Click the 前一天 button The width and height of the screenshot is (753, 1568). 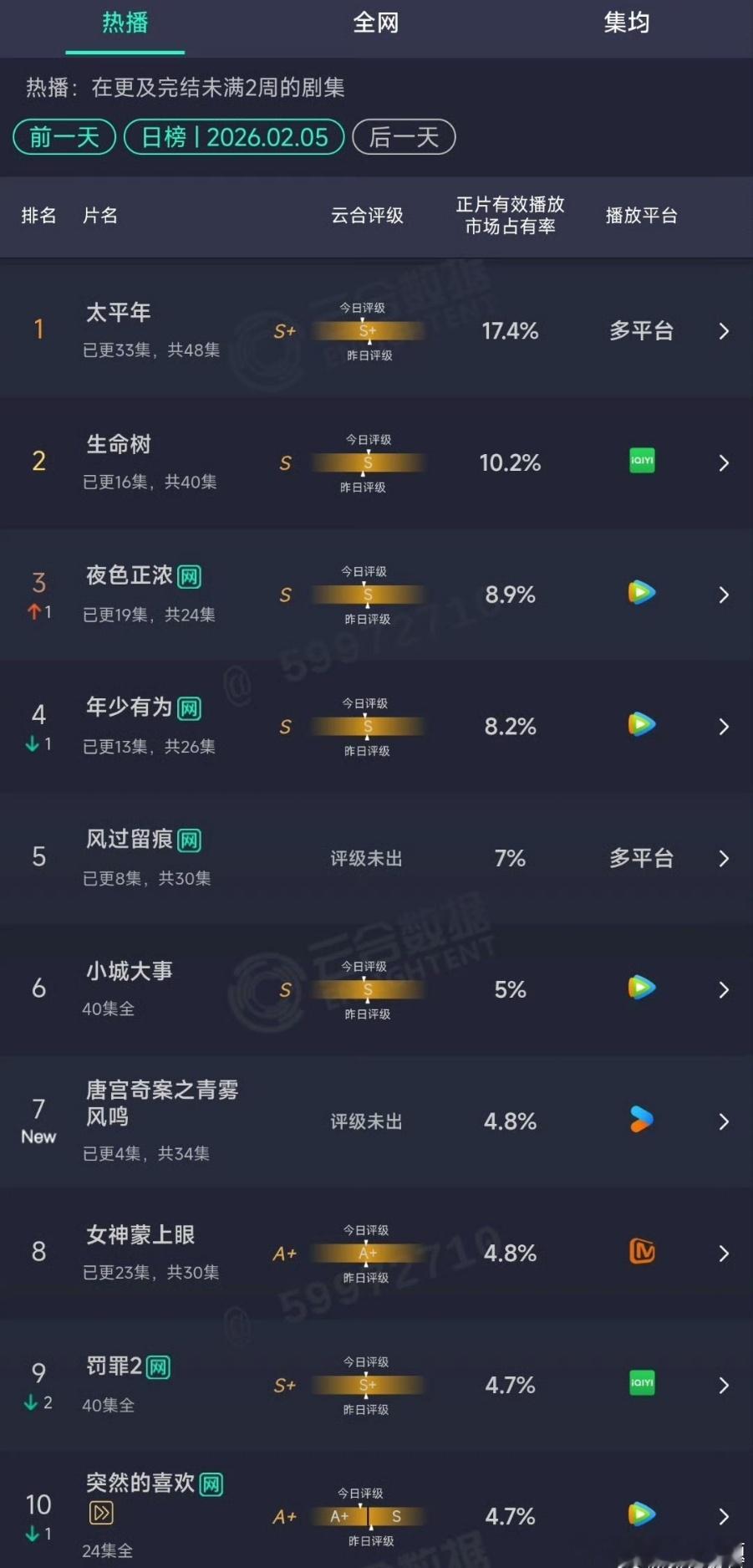pos(64,137)
